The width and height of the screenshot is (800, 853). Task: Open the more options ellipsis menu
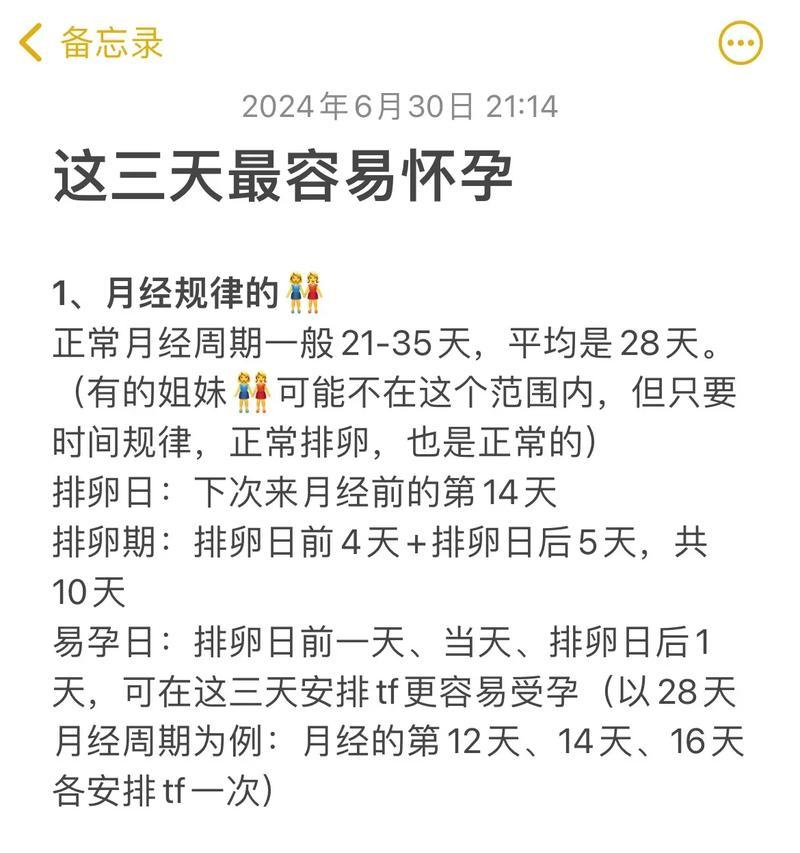point(740,43)
